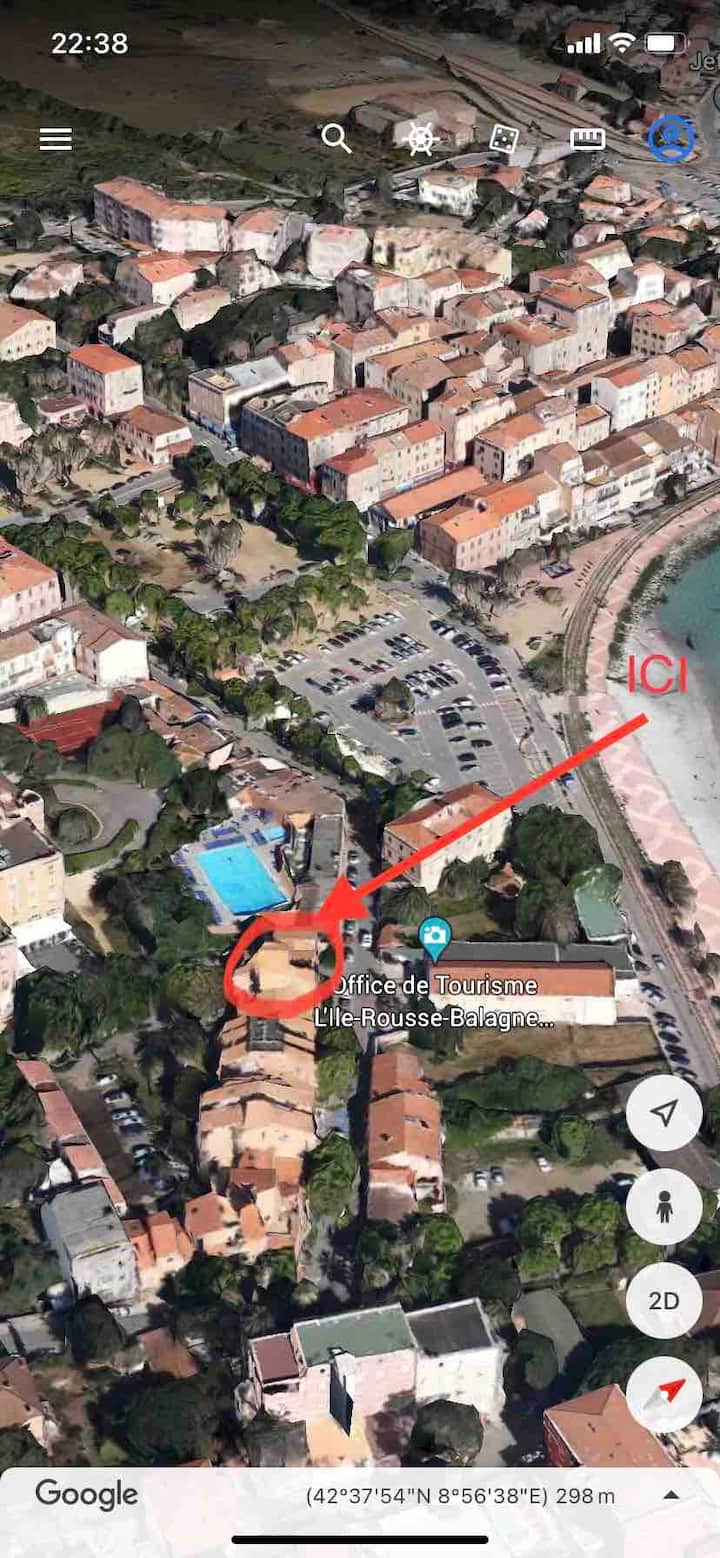
Task: Open Voyager via the ship wheel icon
Action: click(x=421, y=138)
